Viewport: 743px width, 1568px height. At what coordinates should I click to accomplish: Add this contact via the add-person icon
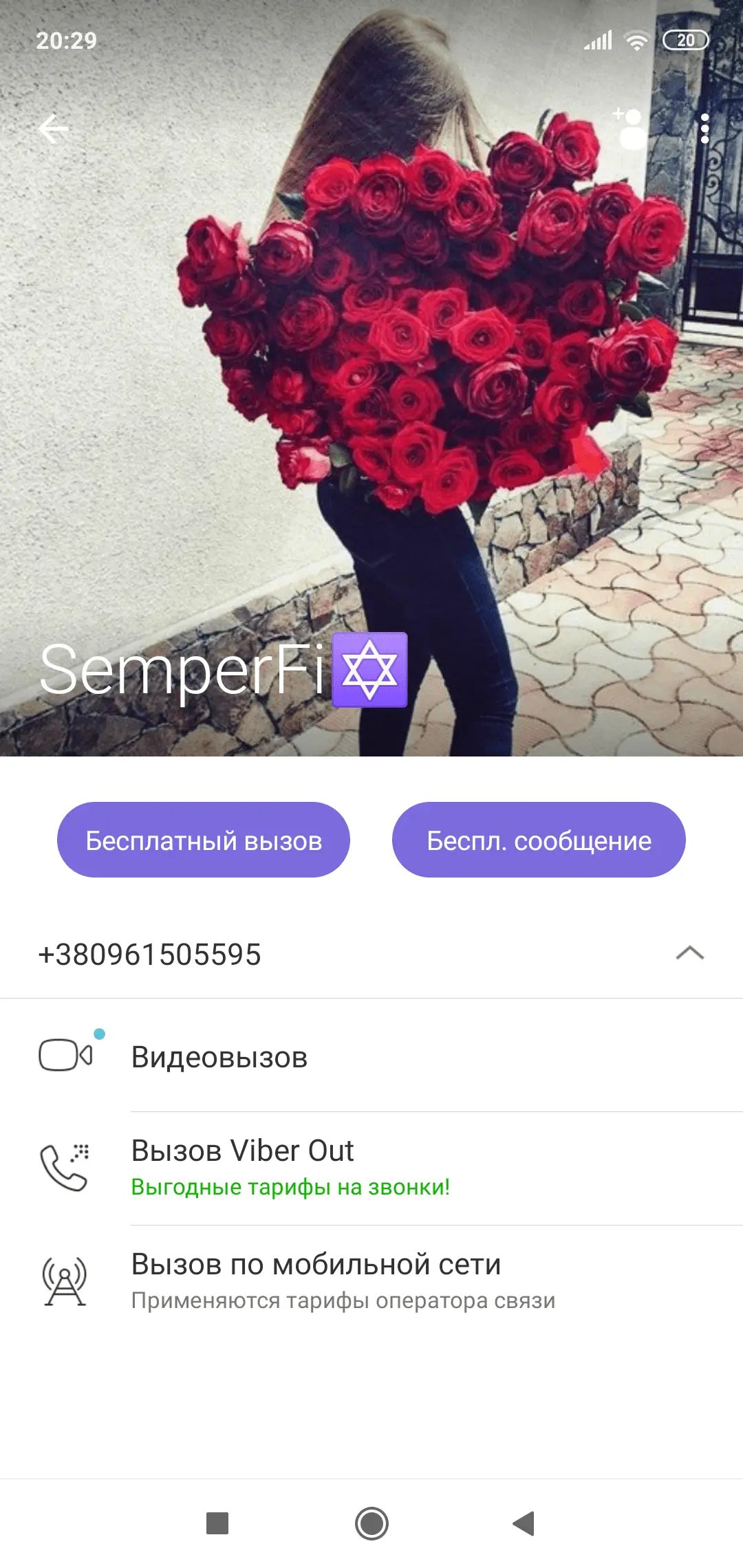[x=630, y=129]
